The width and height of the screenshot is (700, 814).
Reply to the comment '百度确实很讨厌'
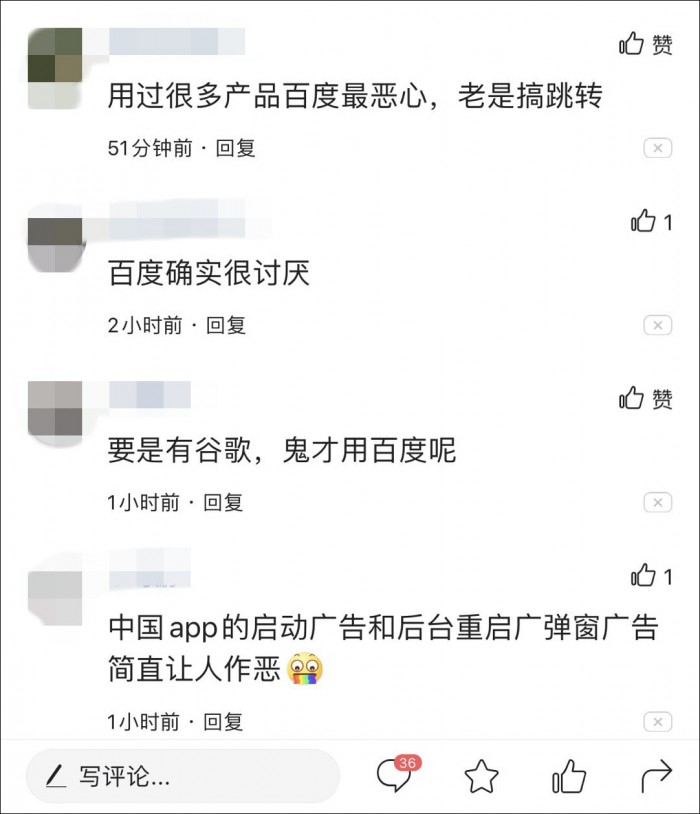point(226,325)
